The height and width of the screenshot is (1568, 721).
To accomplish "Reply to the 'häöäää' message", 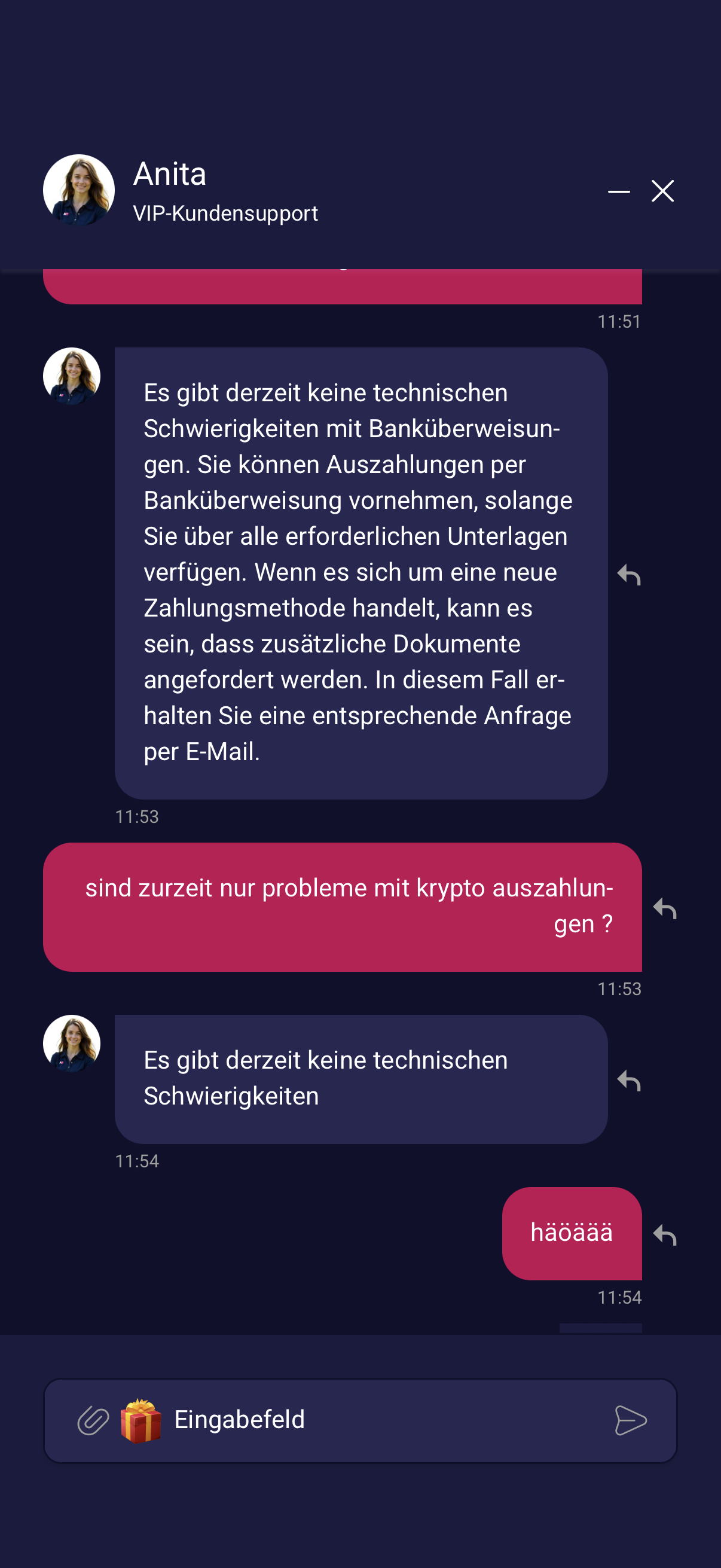I will coord(665,1234).
